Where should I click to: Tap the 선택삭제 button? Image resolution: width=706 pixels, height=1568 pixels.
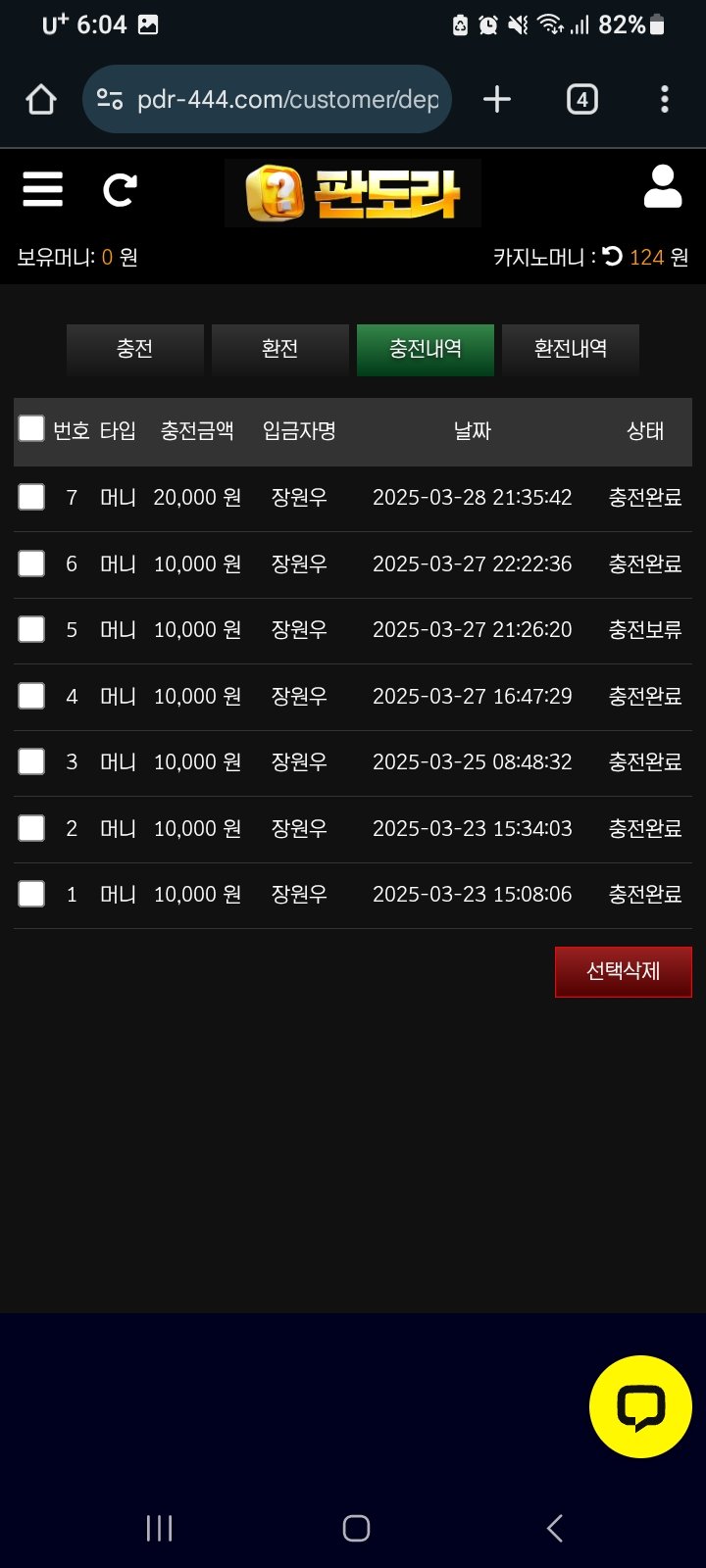coord(623,971)
